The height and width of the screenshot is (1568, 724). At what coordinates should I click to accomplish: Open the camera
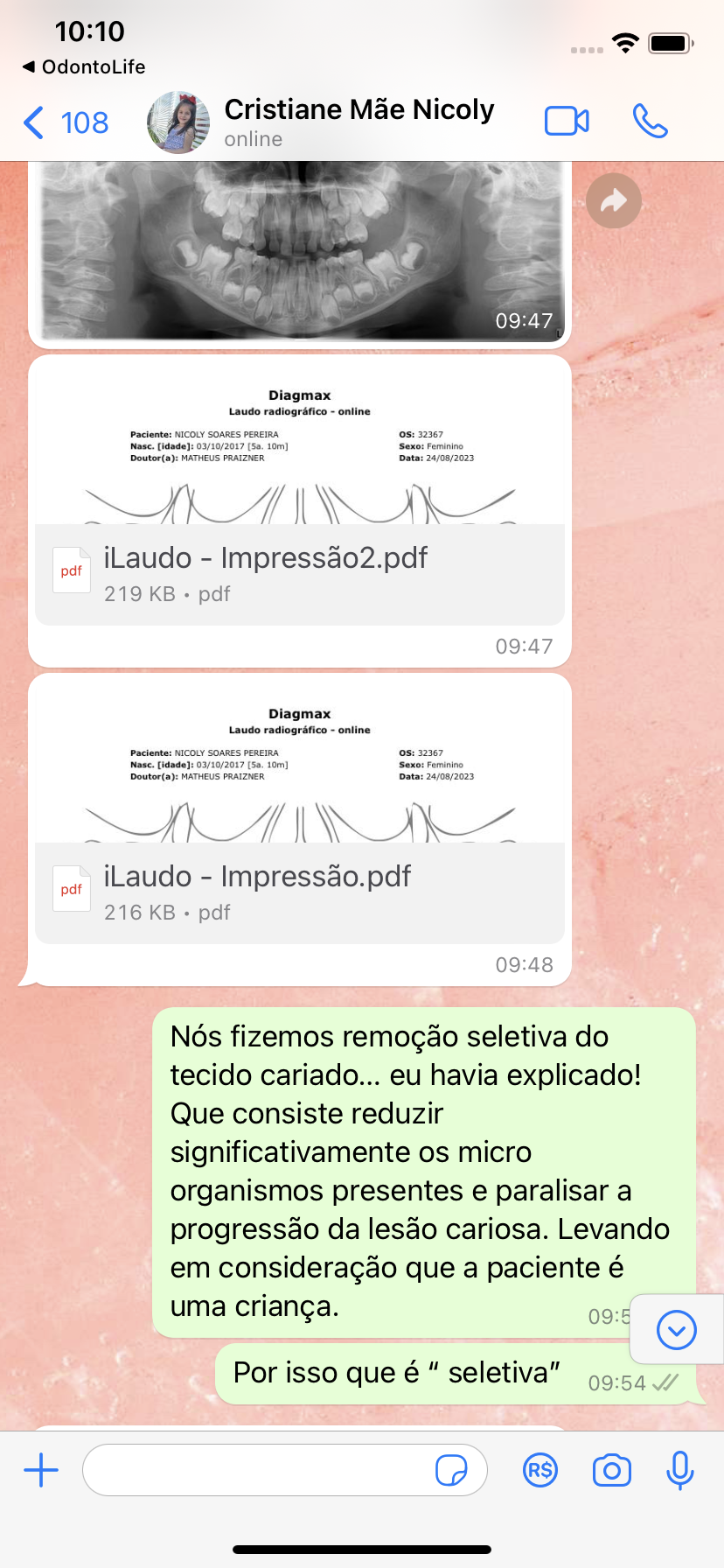pos(611,1470)
